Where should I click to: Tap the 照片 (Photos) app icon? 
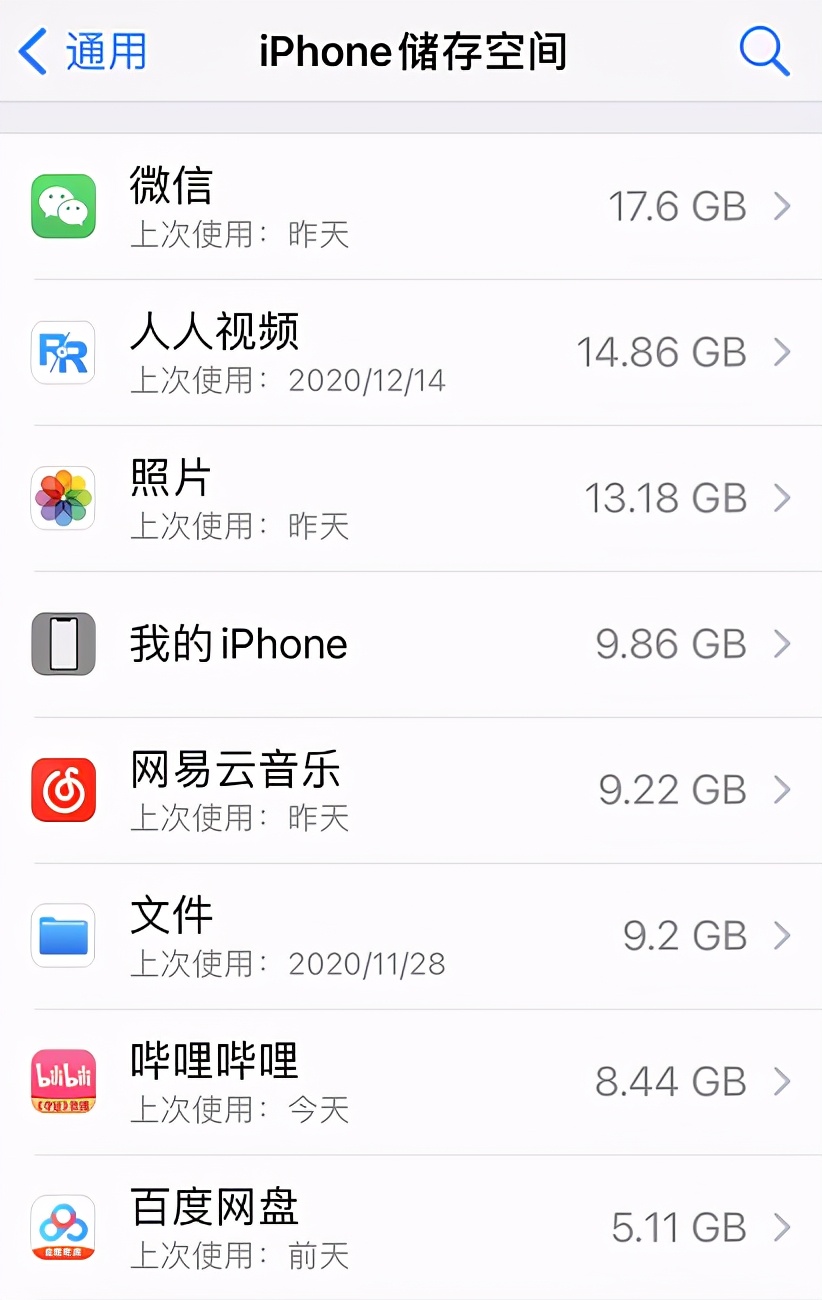coord(62,498)
